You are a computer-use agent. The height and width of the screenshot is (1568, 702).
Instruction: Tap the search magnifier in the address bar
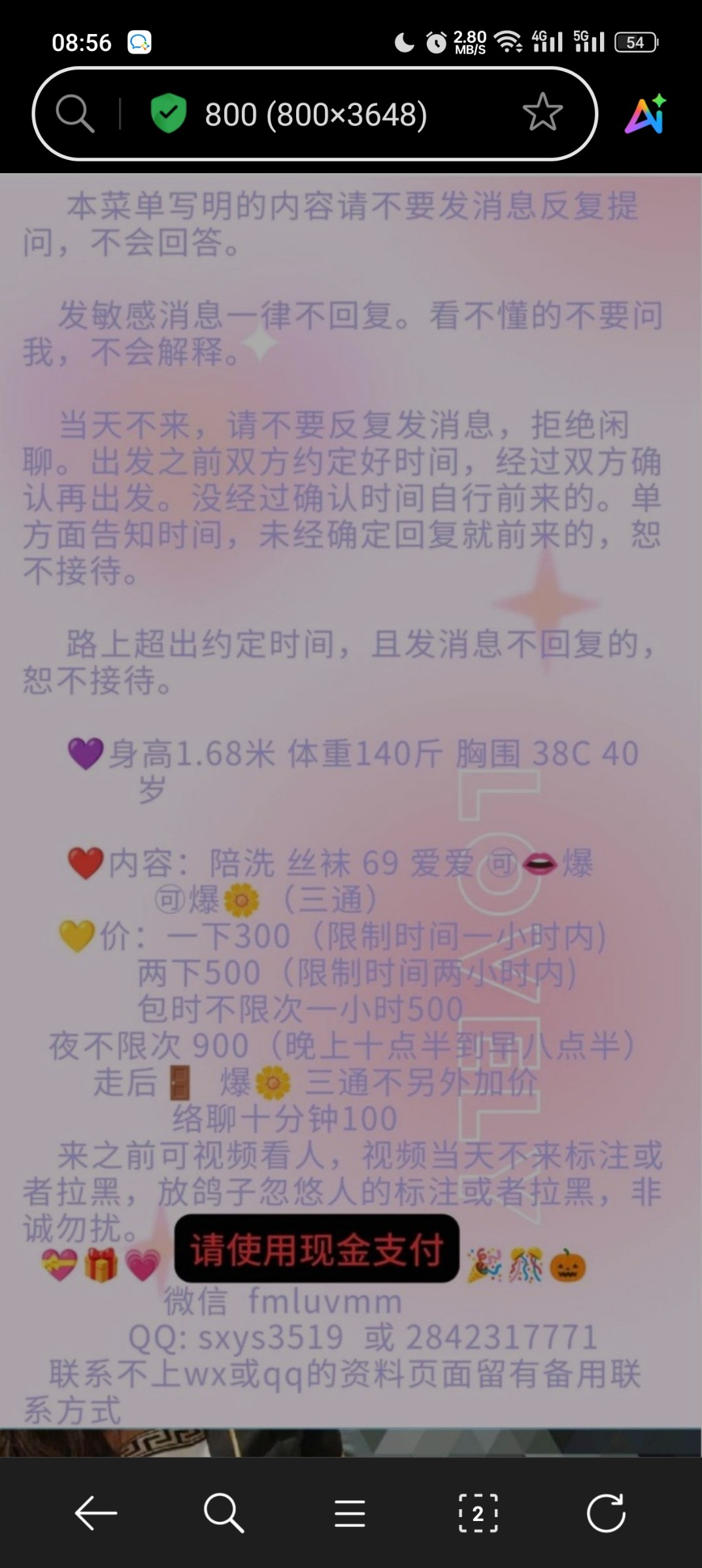(74, 112)
